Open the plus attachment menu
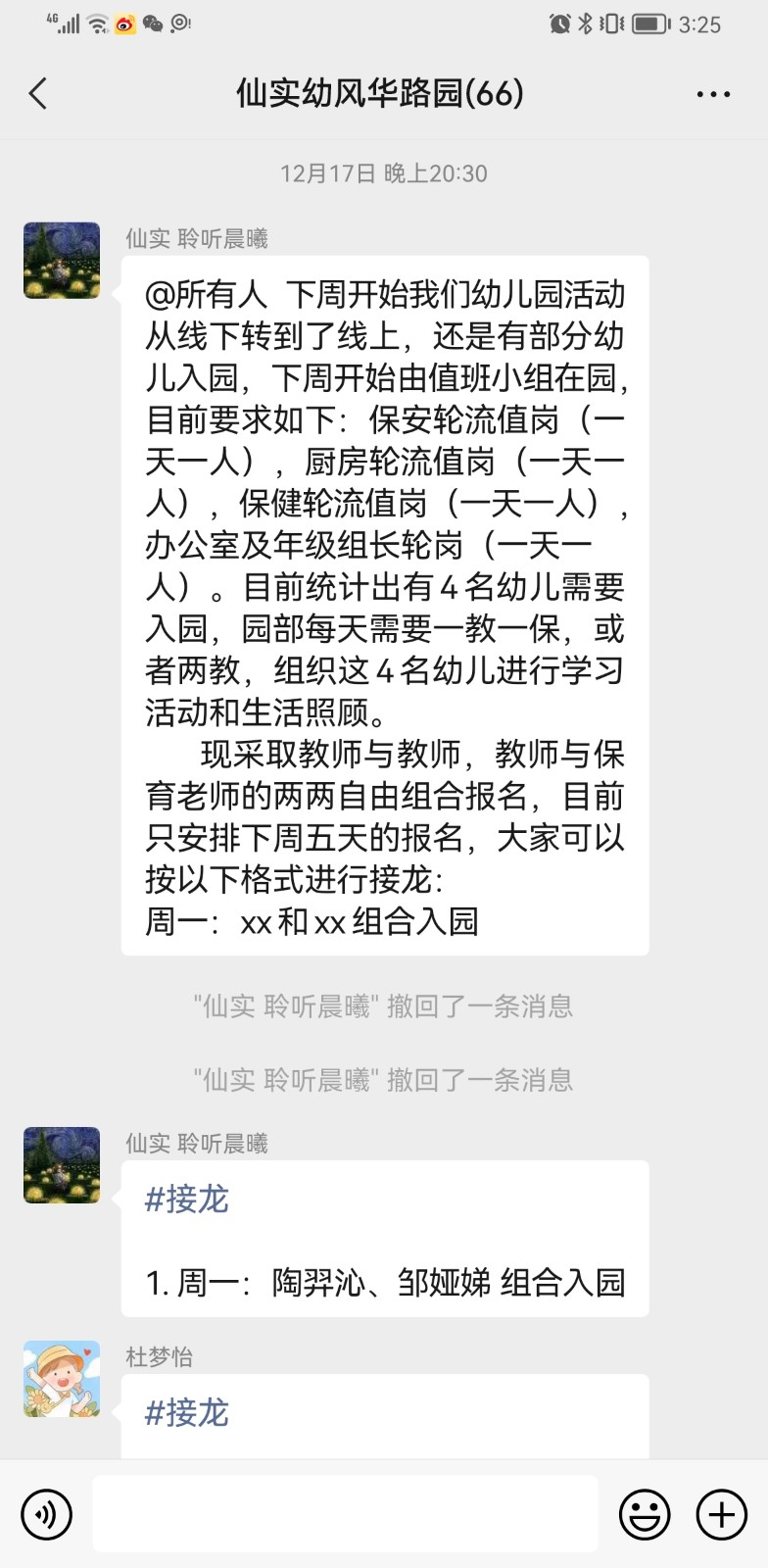 pyautogui.click(x=721, y=1514)
